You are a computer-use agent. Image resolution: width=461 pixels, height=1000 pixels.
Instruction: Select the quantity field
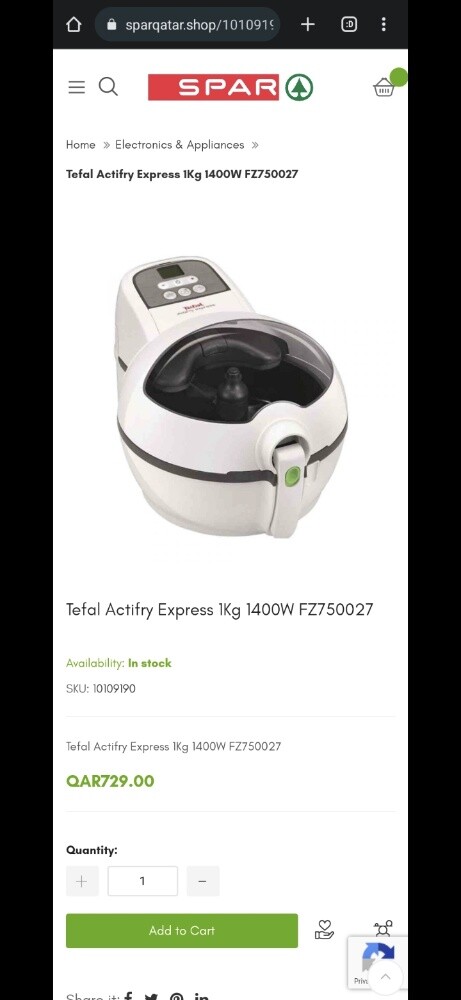click(x=142, y=881)
